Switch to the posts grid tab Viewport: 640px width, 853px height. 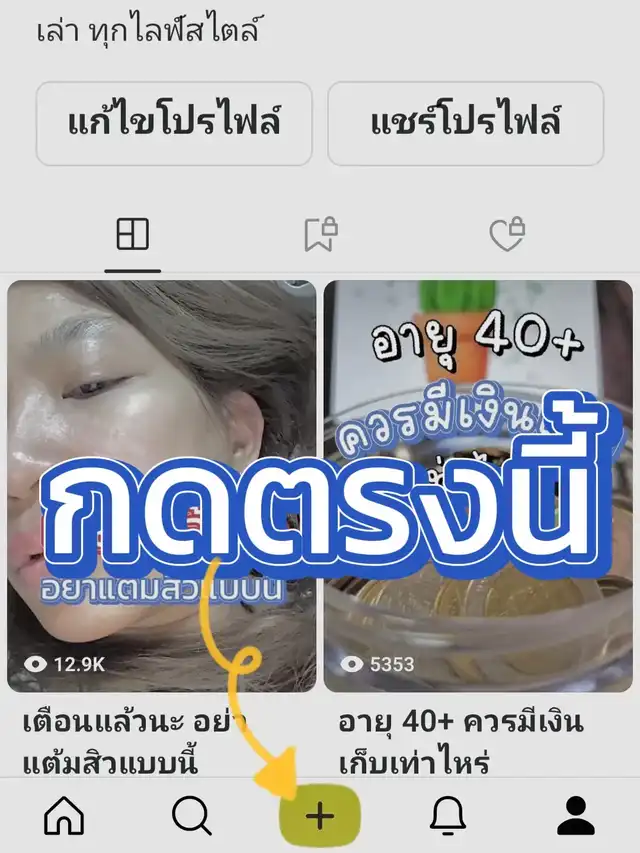point(132,235)
